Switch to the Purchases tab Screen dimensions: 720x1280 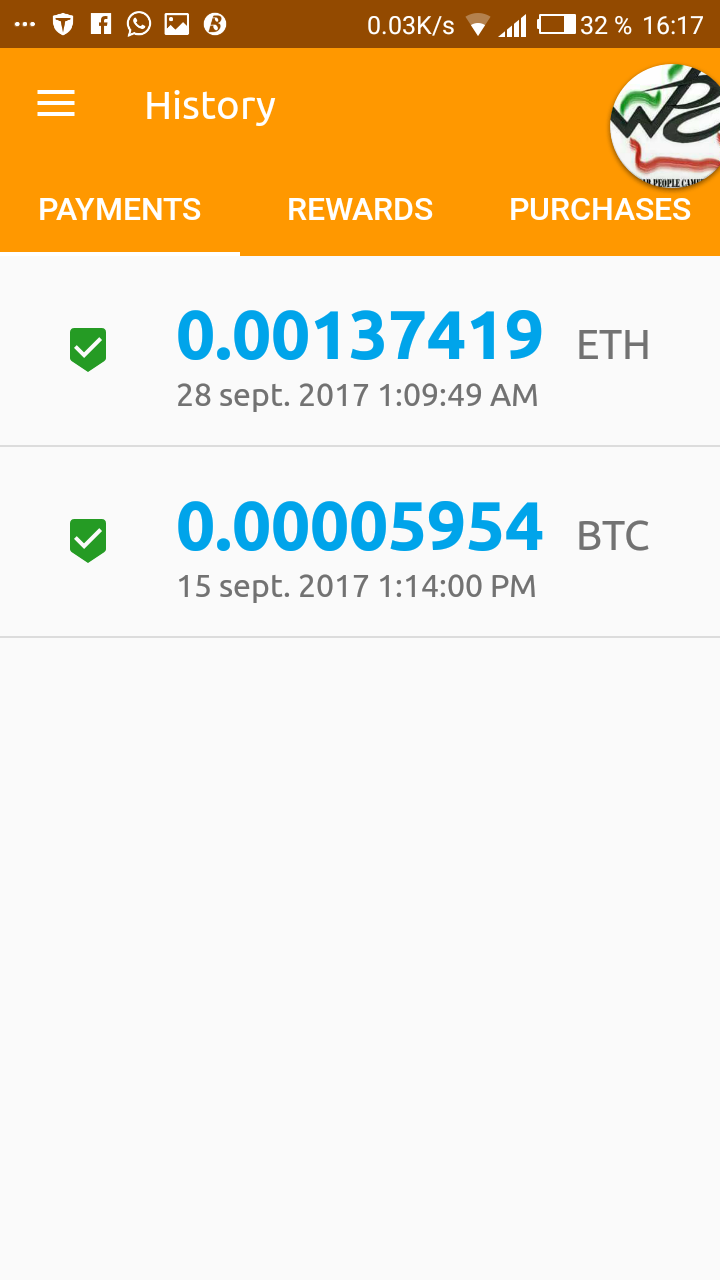pos(600,209)
